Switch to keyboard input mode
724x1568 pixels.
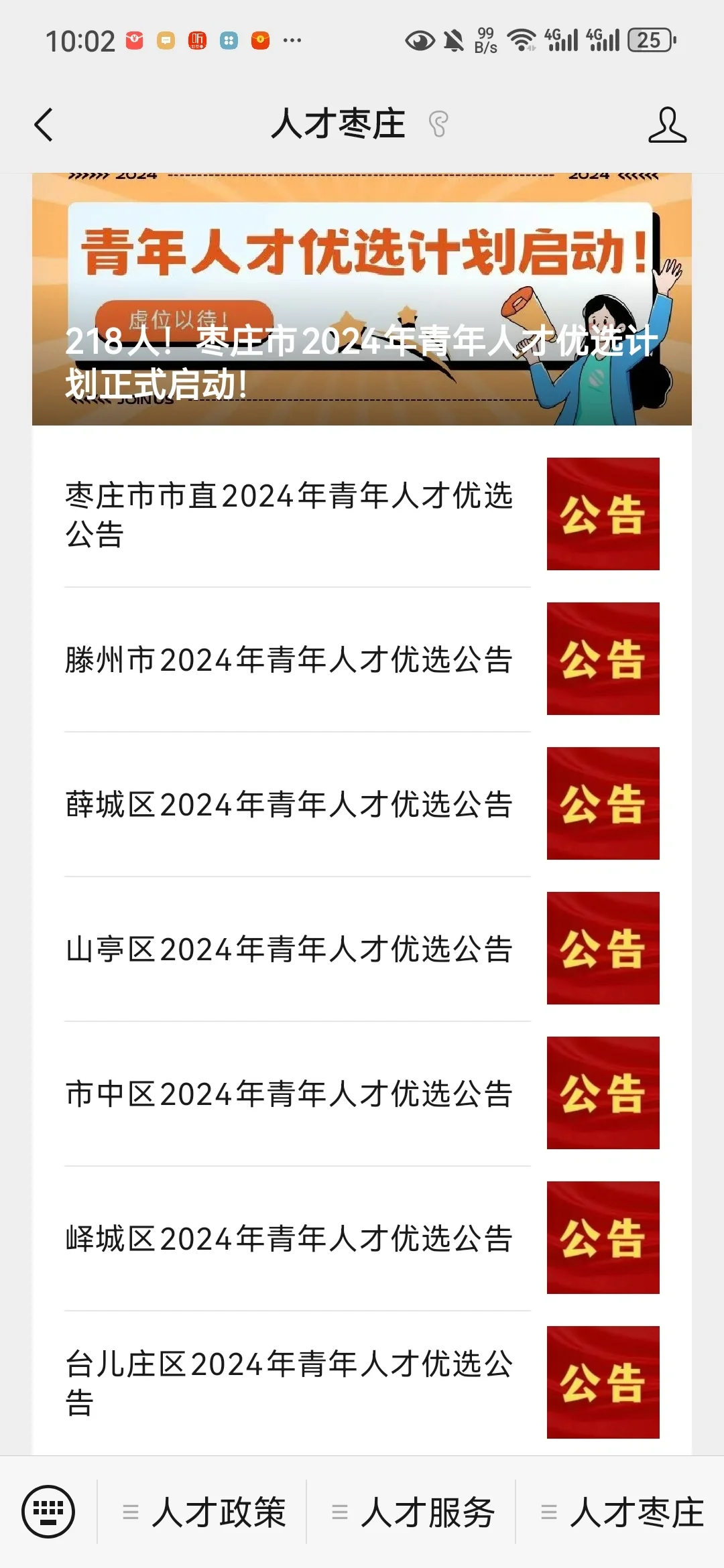coord(48,1512)
